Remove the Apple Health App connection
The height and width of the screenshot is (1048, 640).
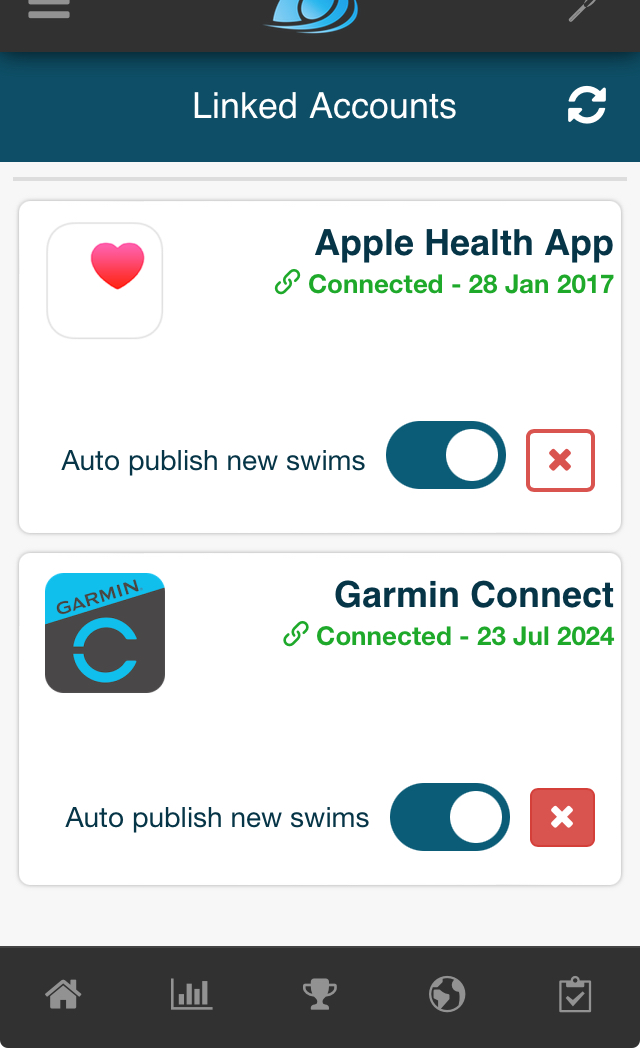click(x=560, y=460)
